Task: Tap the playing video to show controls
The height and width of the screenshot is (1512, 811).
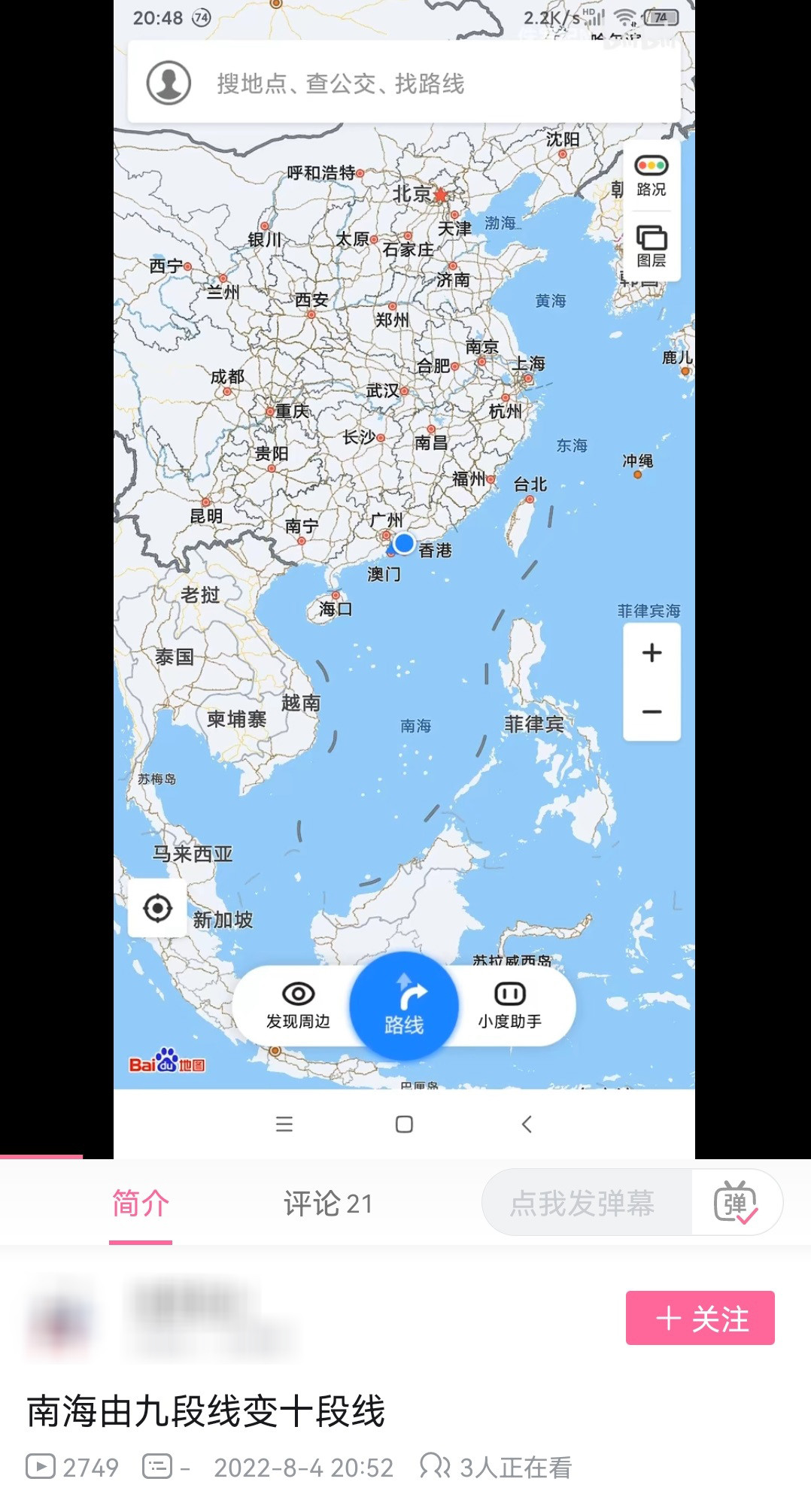Action: (405, 579)
